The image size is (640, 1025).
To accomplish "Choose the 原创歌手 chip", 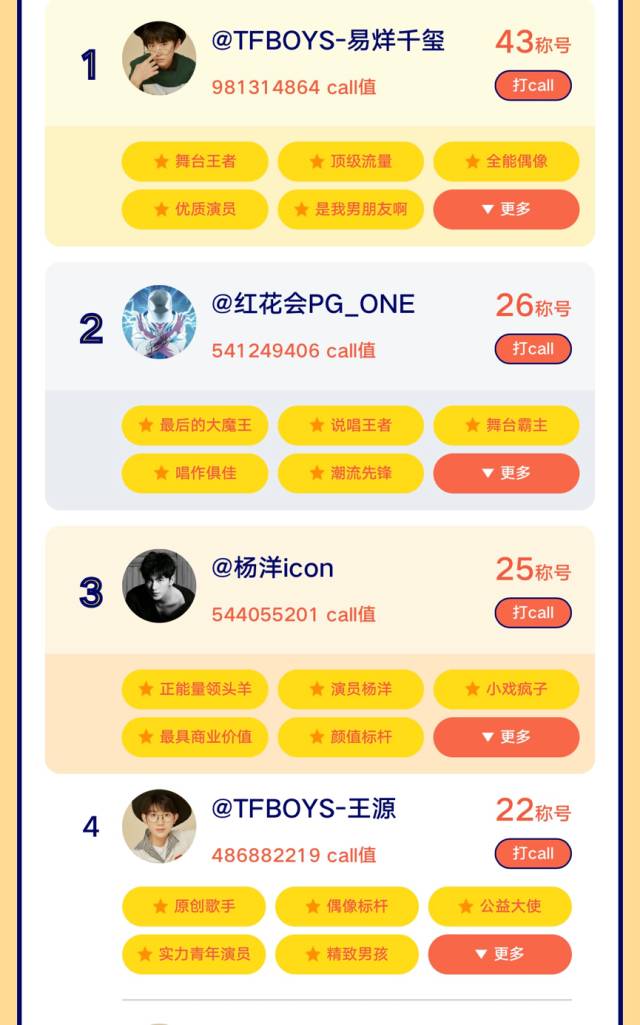I will pyautogui.click(x=194, y=906).
